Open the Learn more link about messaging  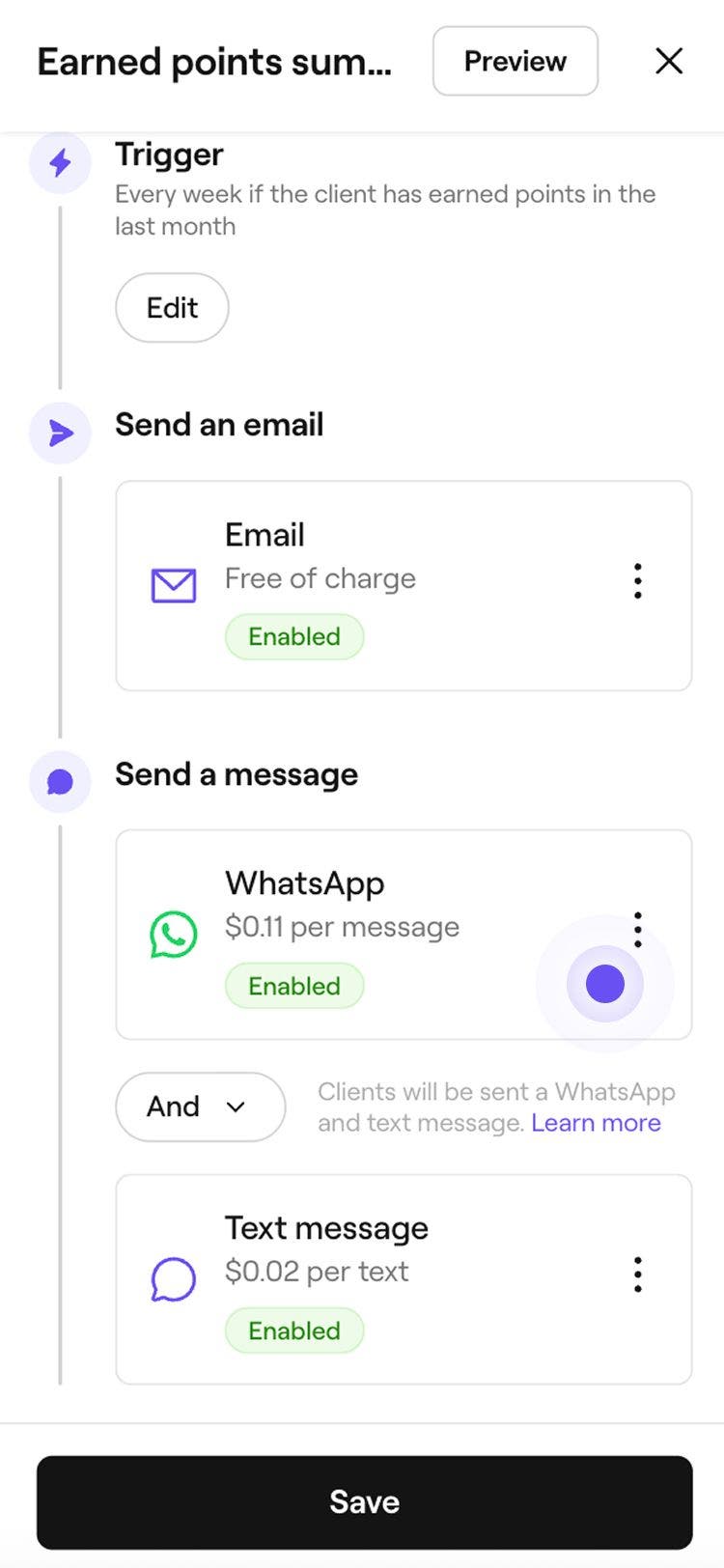596,1122
